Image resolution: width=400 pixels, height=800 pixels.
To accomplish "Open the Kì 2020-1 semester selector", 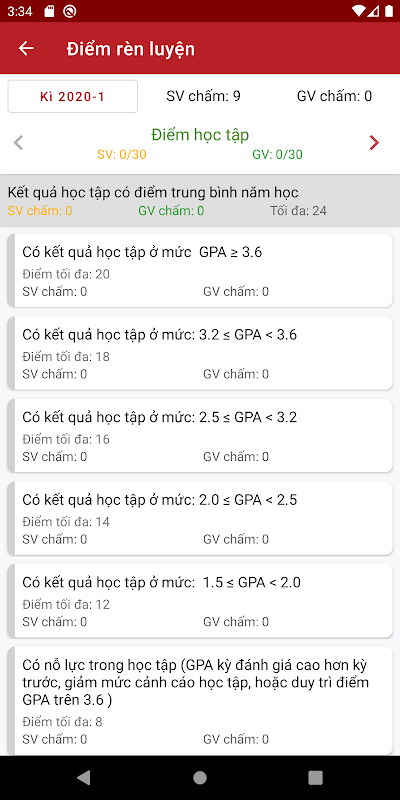I will 72,96.
